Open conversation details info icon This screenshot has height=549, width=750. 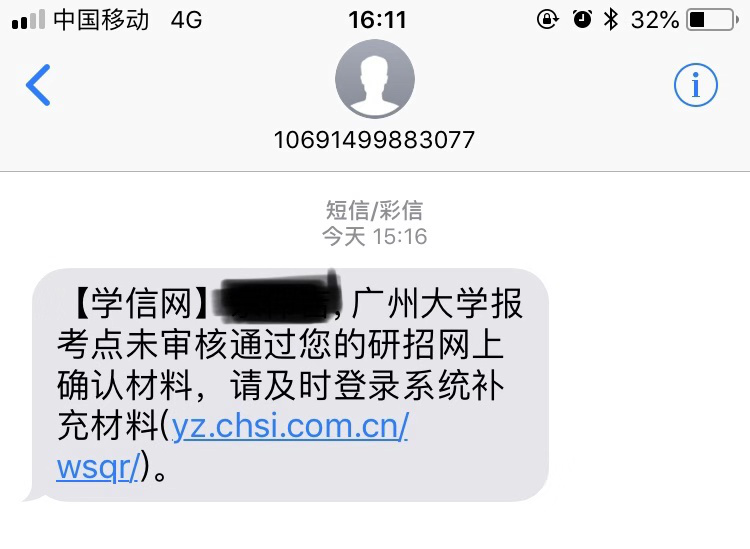click(696, 86)
